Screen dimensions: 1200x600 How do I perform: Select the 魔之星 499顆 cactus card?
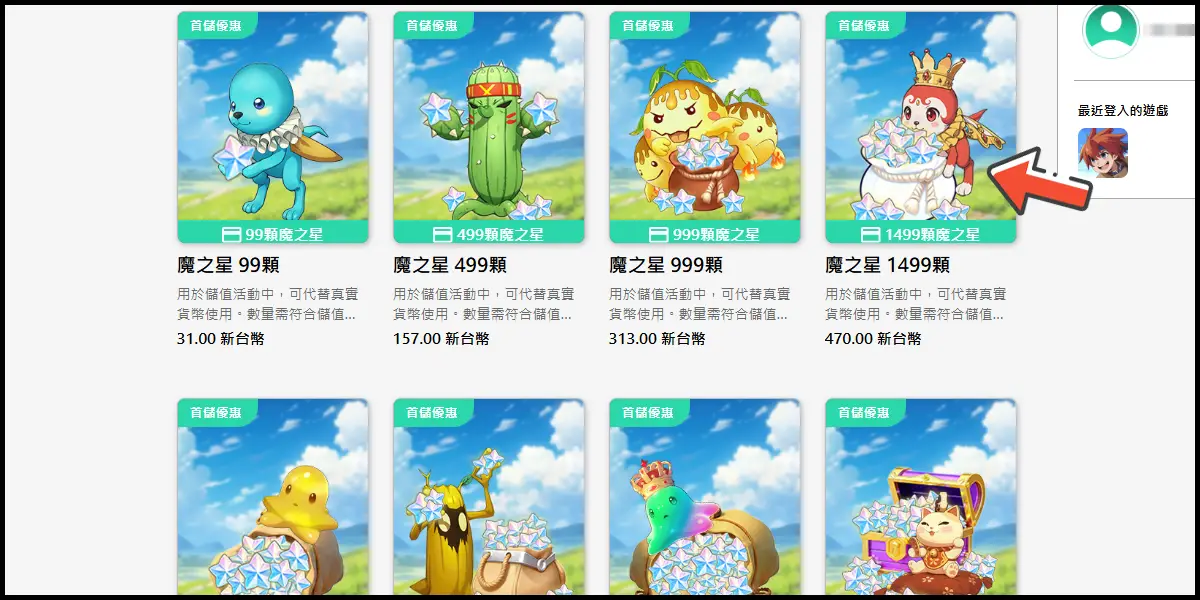(489, 128)
